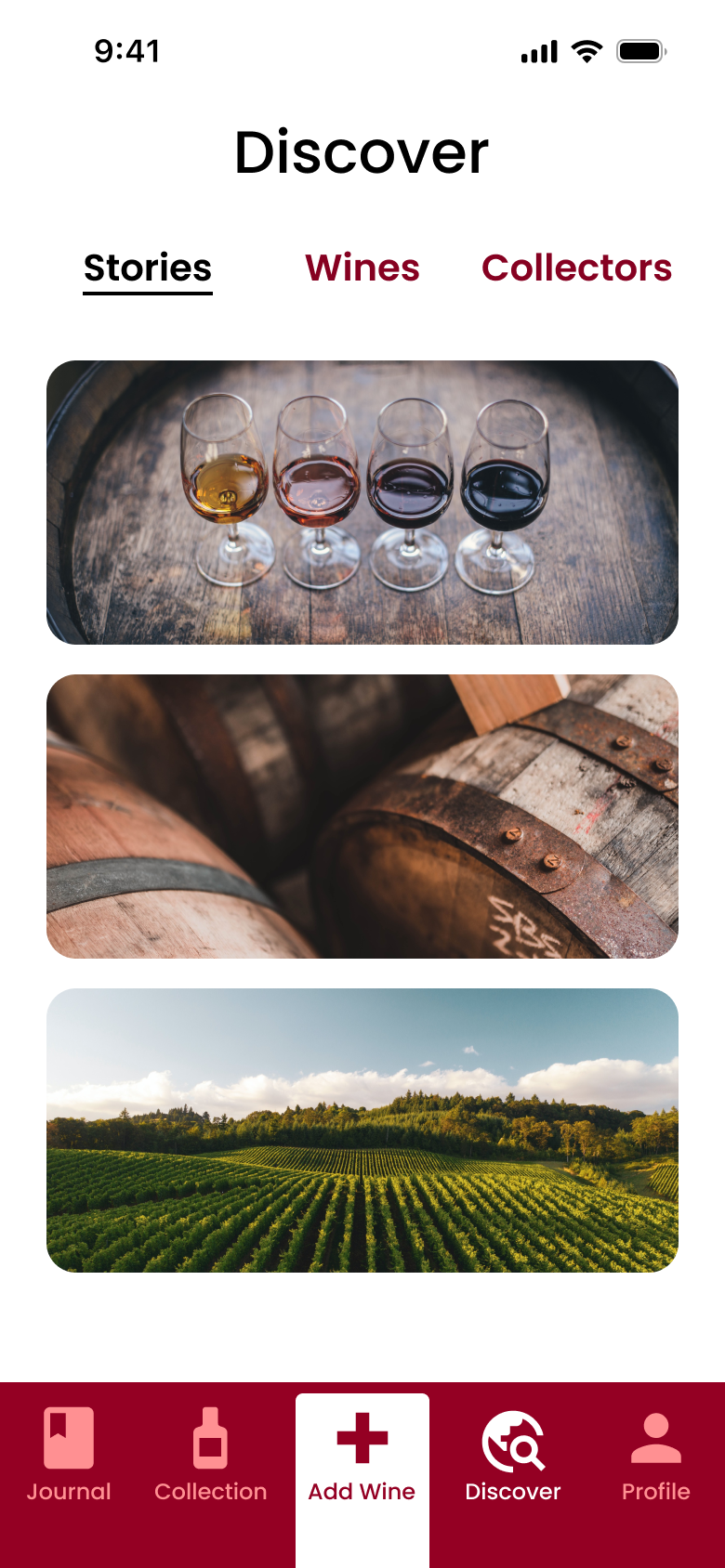Image resolution: width=725 pixels, height=1568 pixels.
Task: Go to the Journal tab
Action: [x=69, y=1455]
